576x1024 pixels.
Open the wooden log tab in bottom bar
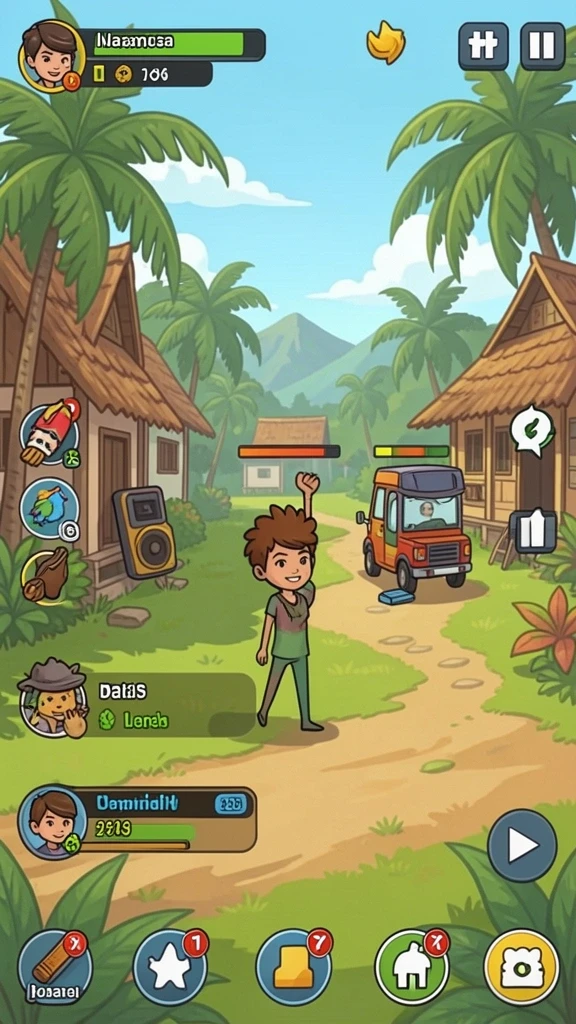tap(55, 967)
